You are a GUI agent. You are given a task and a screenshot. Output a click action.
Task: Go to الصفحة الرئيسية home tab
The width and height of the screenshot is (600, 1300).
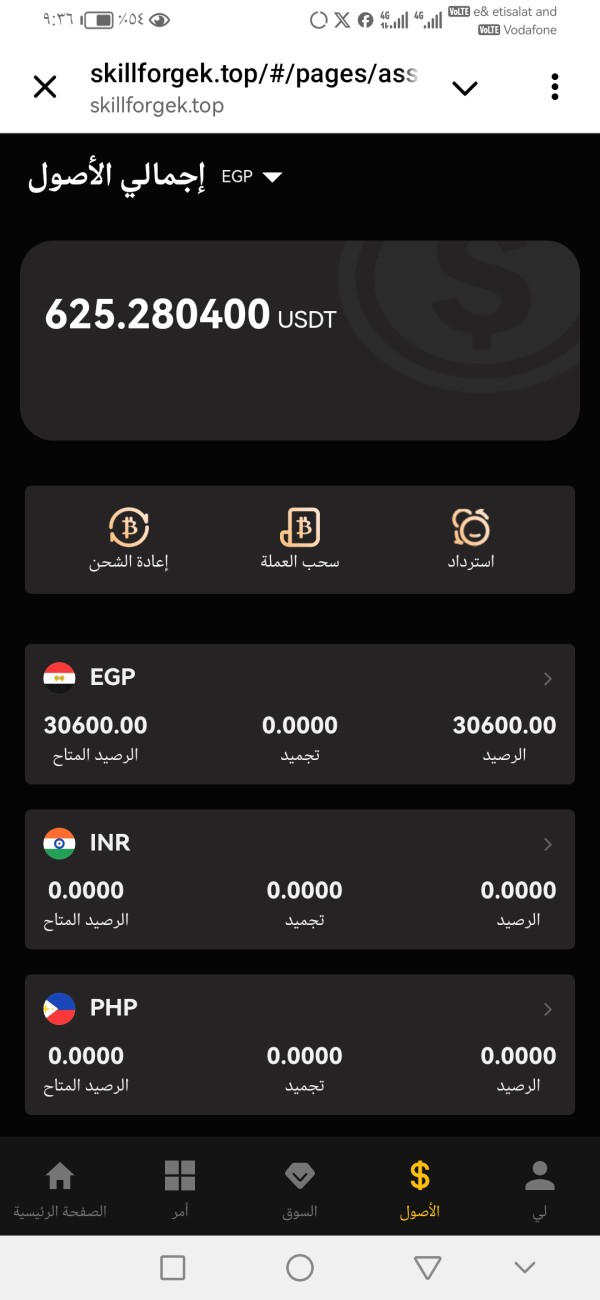[60, 1189]
